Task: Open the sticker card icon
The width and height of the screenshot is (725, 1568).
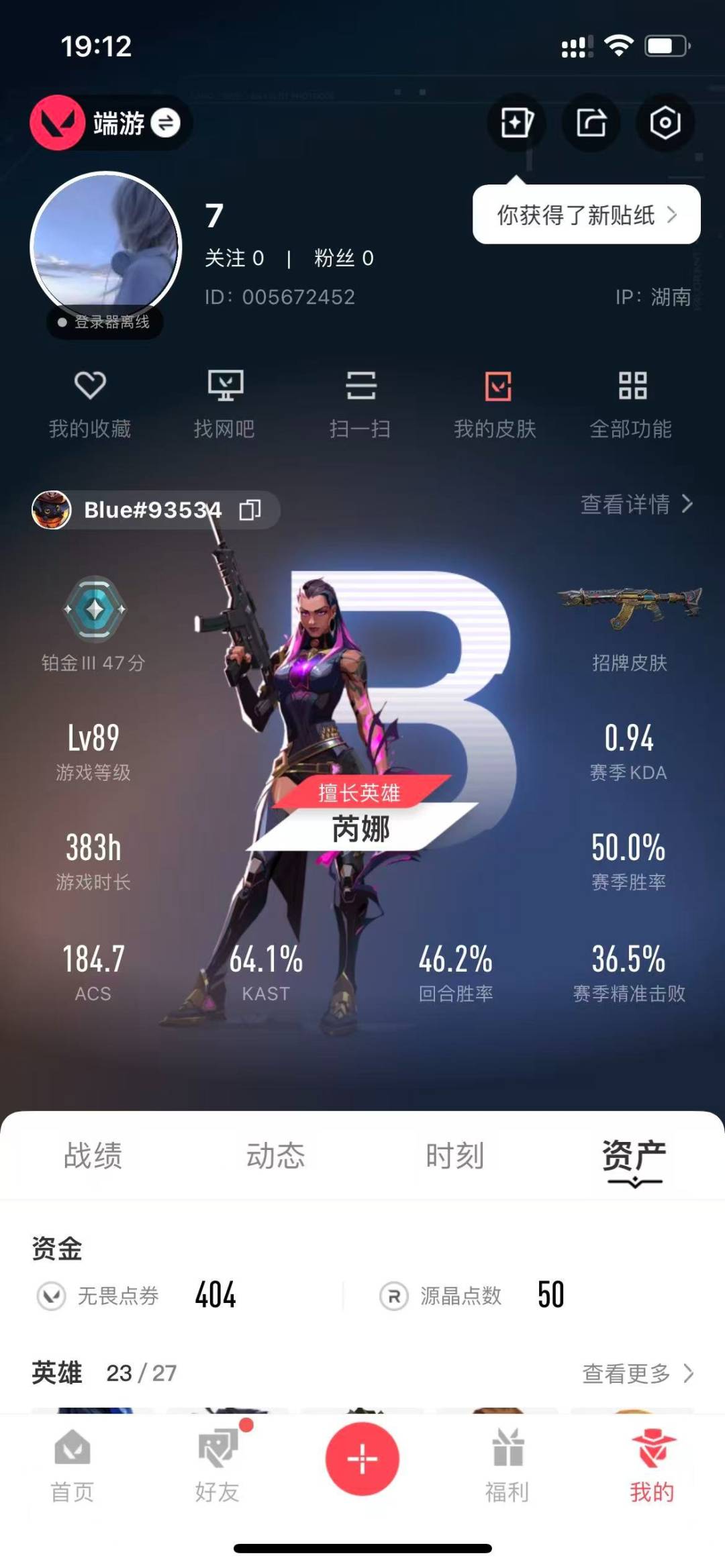Action: [x=516, y=123]
